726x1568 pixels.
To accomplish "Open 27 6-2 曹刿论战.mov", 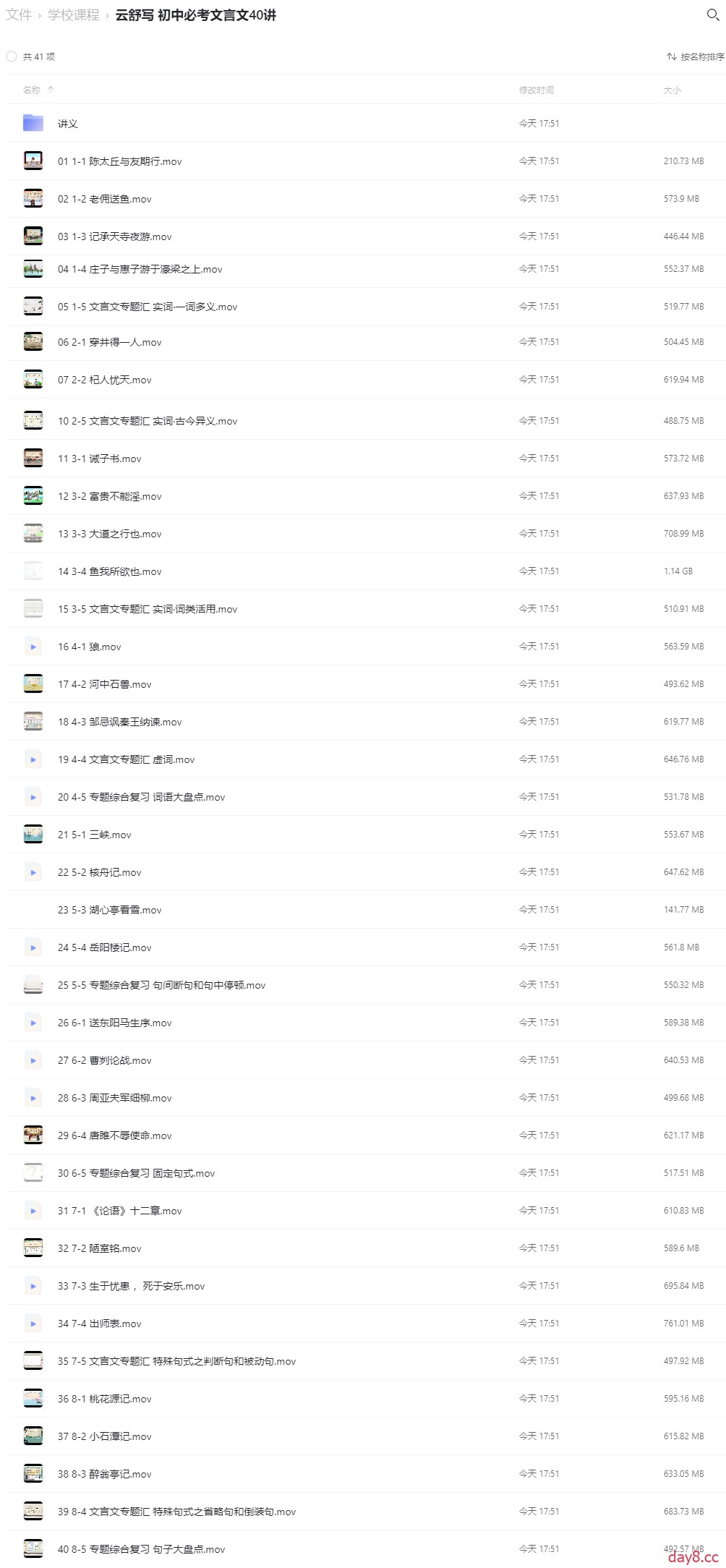I will pyautogui.click(x=104, y=1061).
